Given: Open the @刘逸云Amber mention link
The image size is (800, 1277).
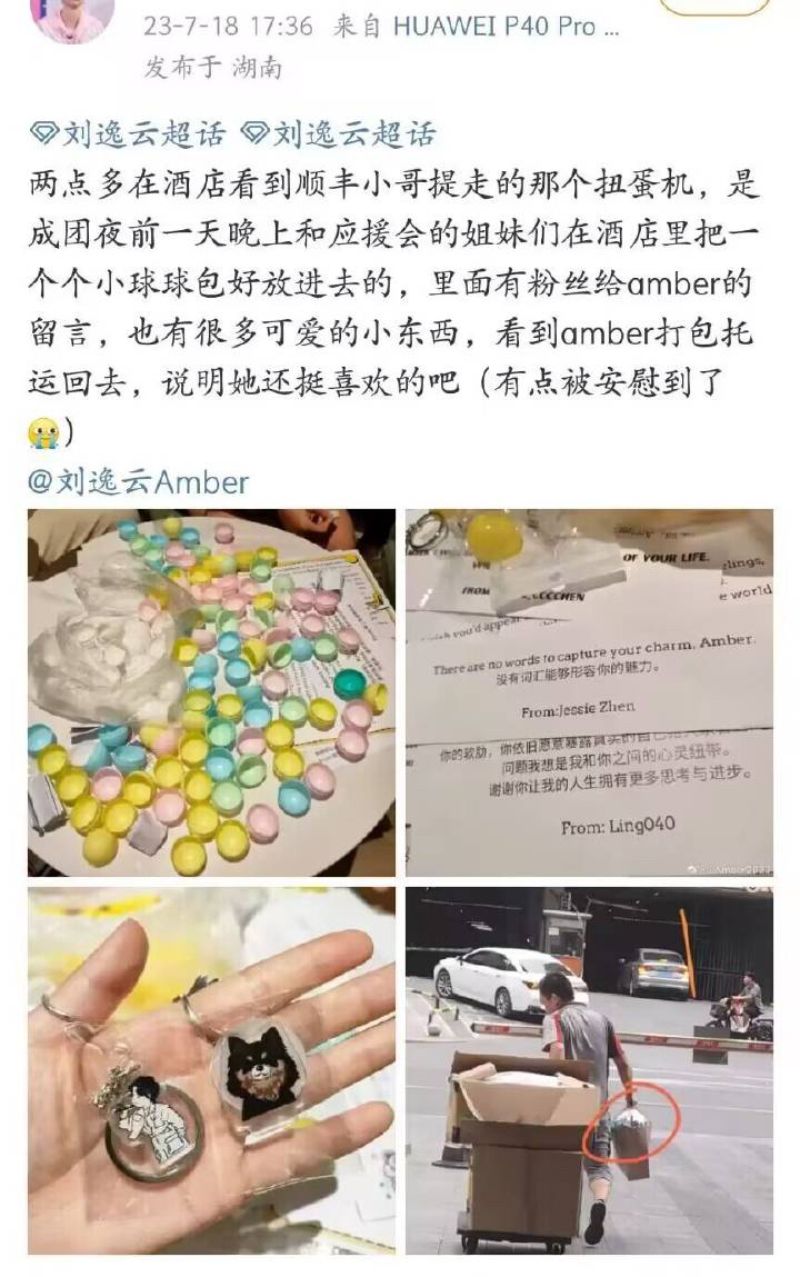Looking at the screenshot, I should tap(138, 481).
